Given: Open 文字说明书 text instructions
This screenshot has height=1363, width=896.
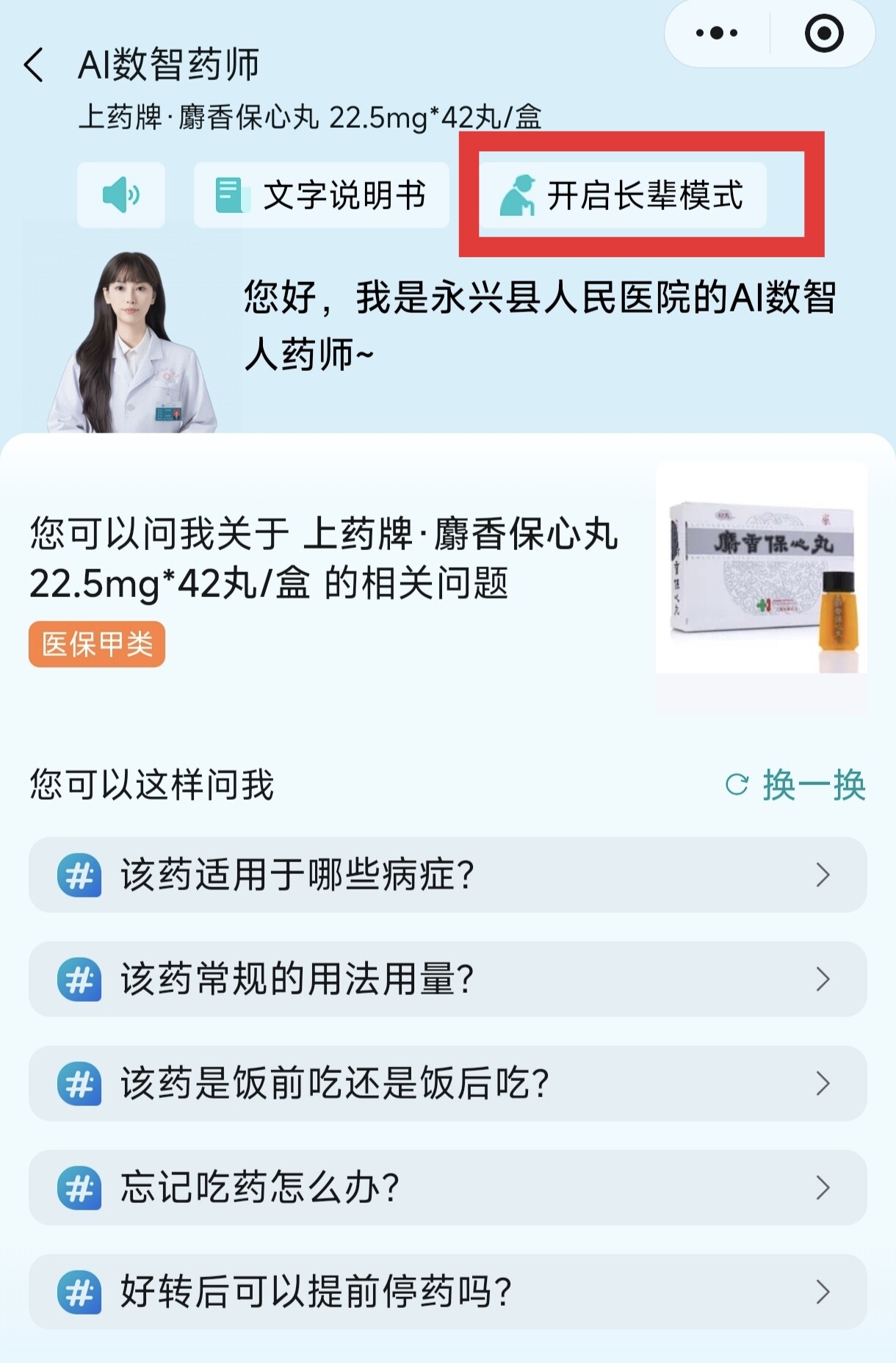Looking at the screenshot, I should tap(321, 195).
